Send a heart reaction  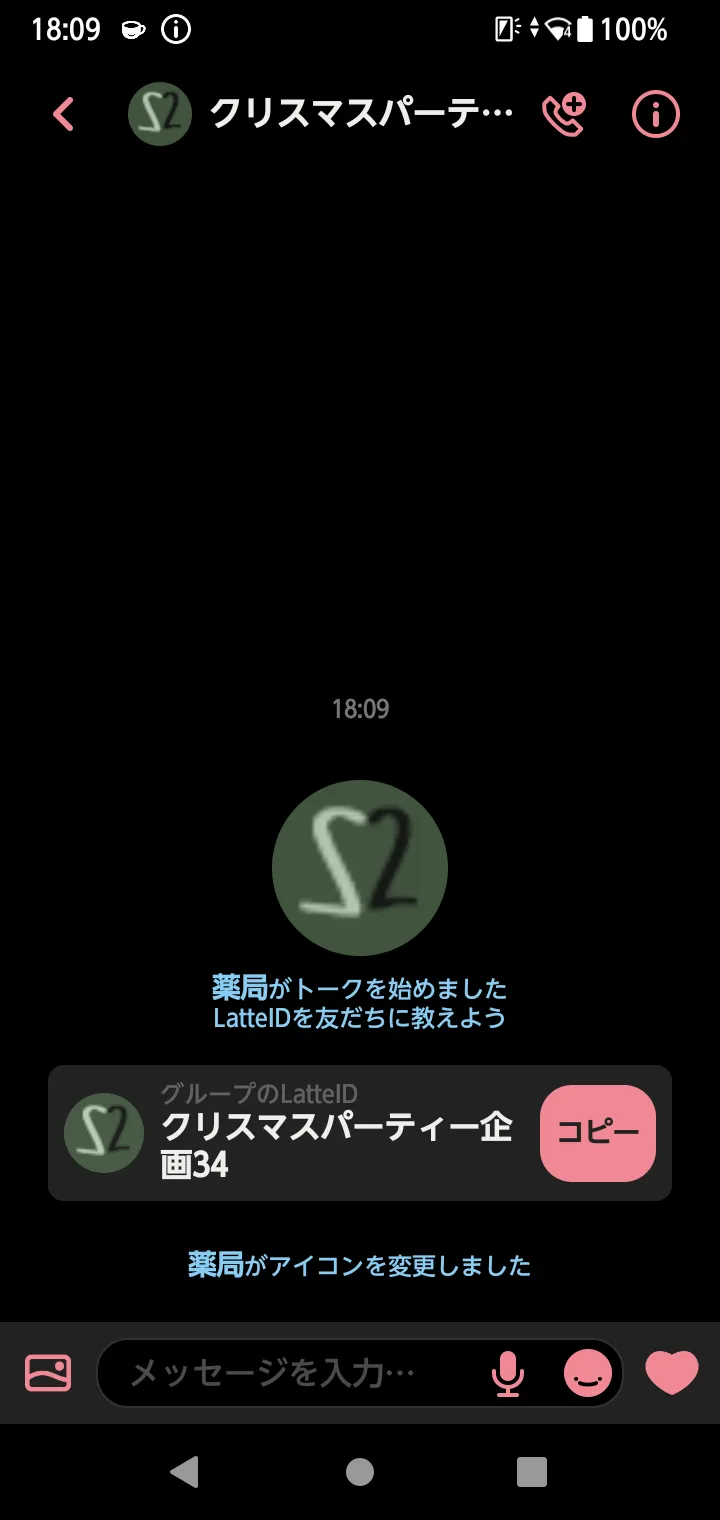pyautogui.click(x=672, y=1372)
